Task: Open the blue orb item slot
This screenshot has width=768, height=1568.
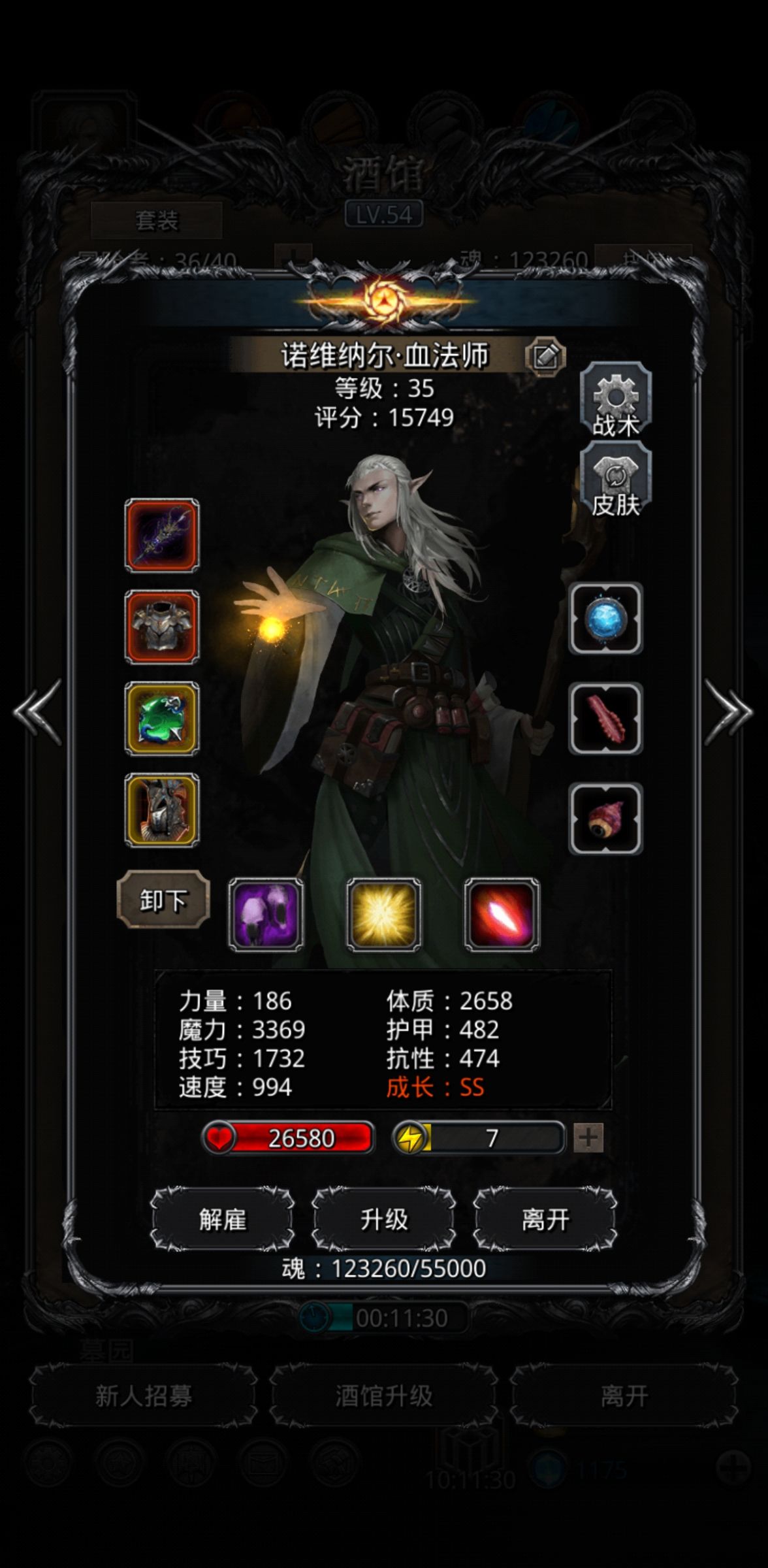Action: (605, 619)
